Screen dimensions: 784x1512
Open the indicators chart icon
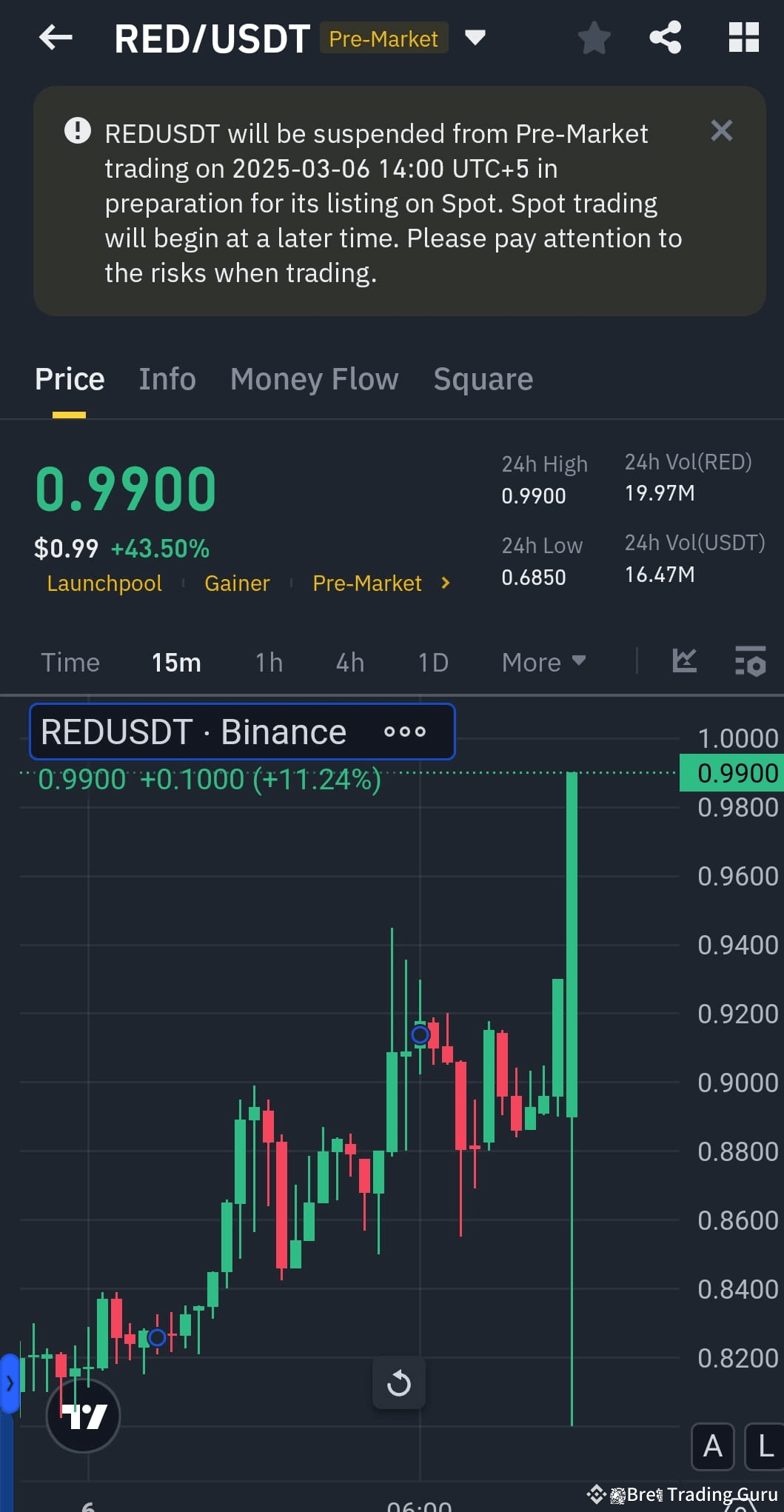pyautogui.click(x=683, y=662)
